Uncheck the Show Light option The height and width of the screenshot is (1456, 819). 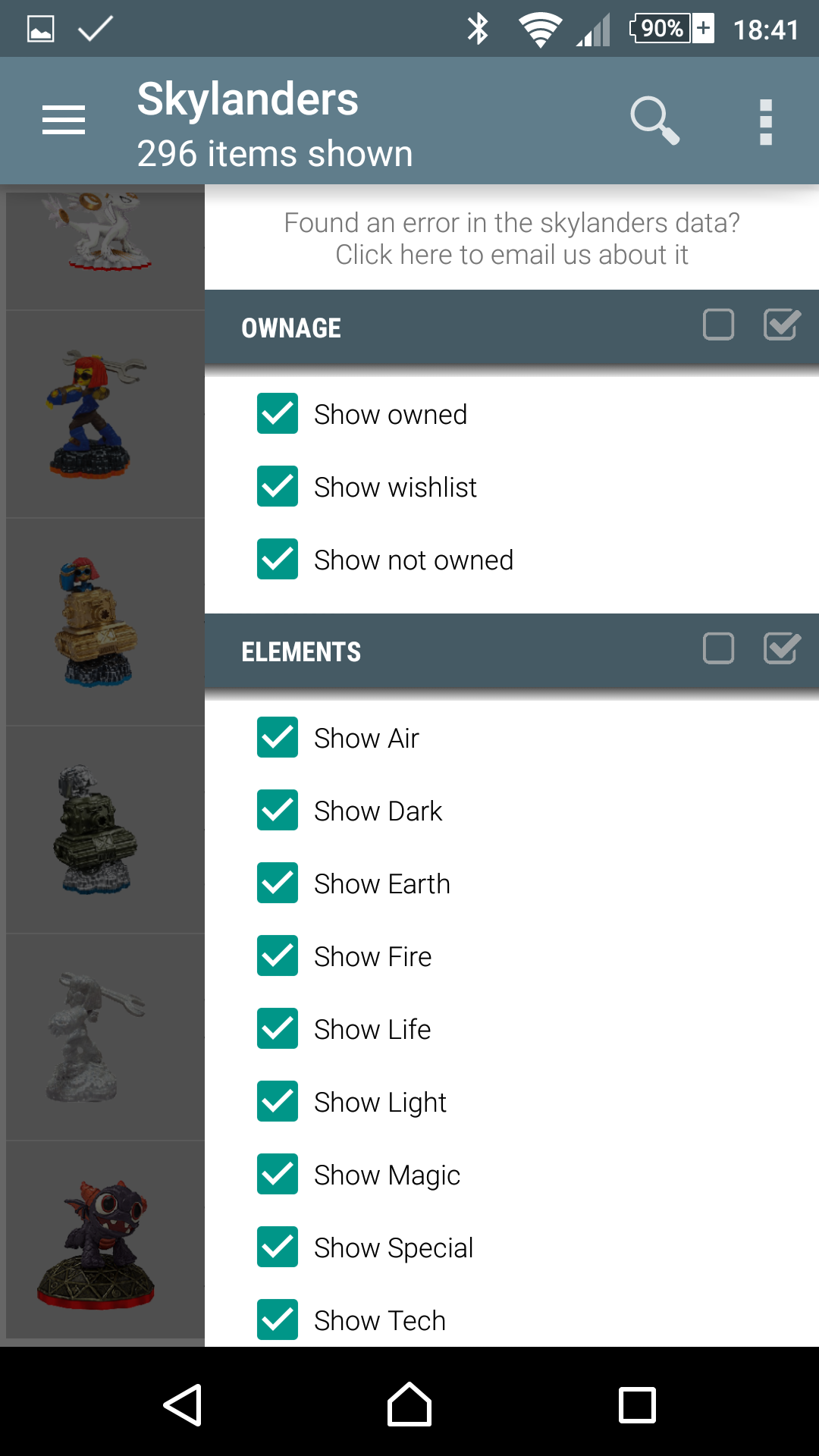[278, 1102]
